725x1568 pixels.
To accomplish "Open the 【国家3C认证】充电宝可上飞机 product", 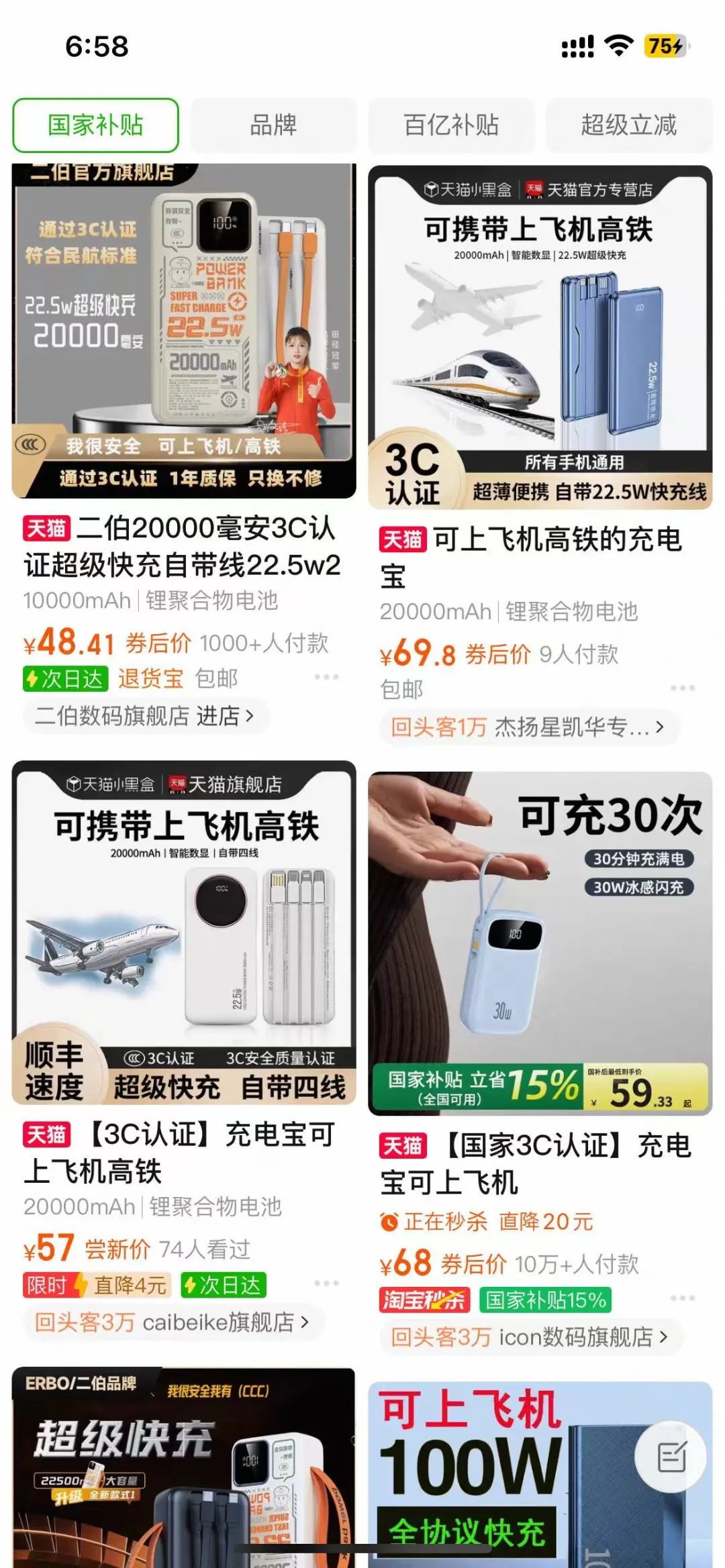I will [x=540, y=943].
